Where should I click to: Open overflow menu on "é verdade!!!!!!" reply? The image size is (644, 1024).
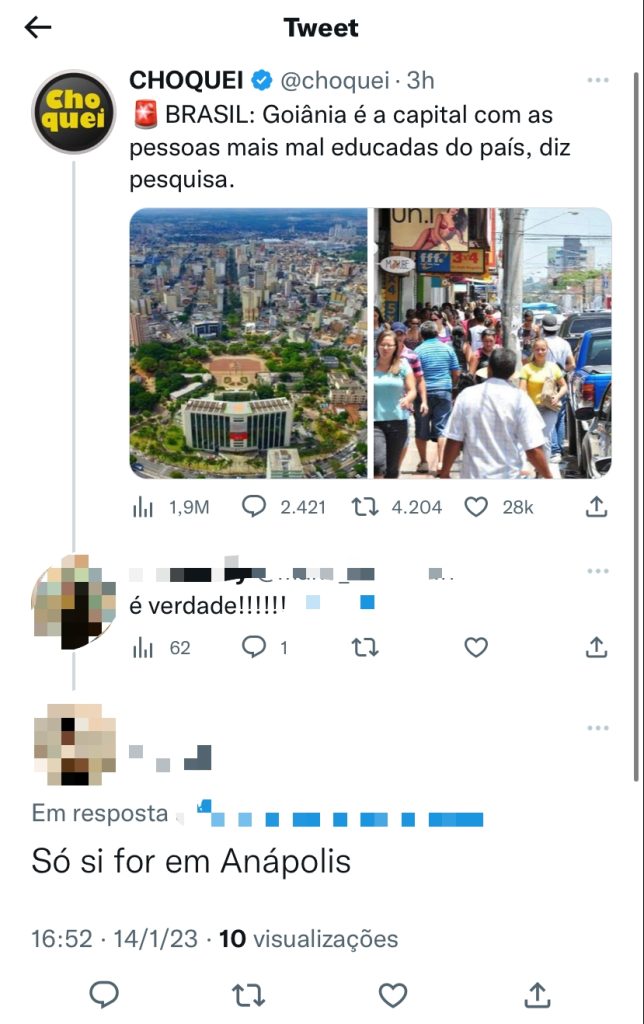[x=598, y=571]
